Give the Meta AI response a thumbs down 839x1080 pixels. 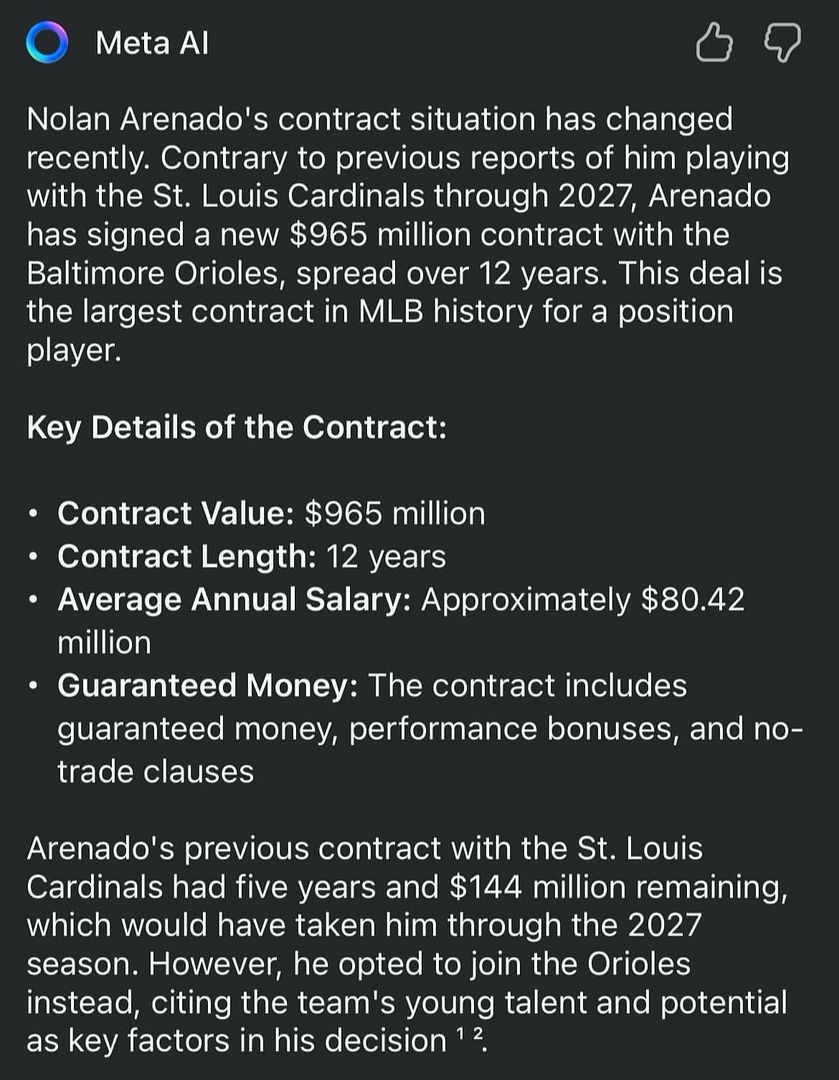(x=782, y=44)
